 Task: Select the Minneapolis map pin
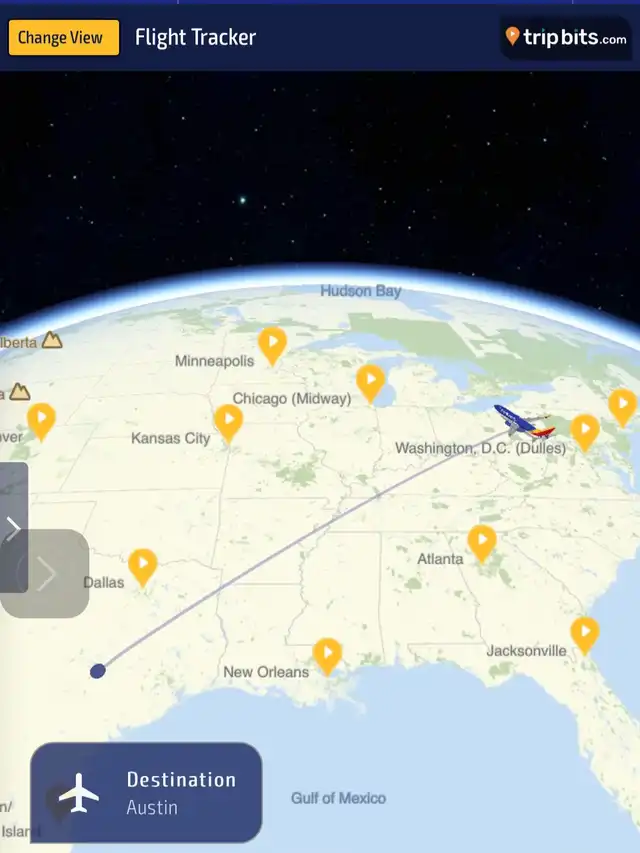click(x=272, y=343)
